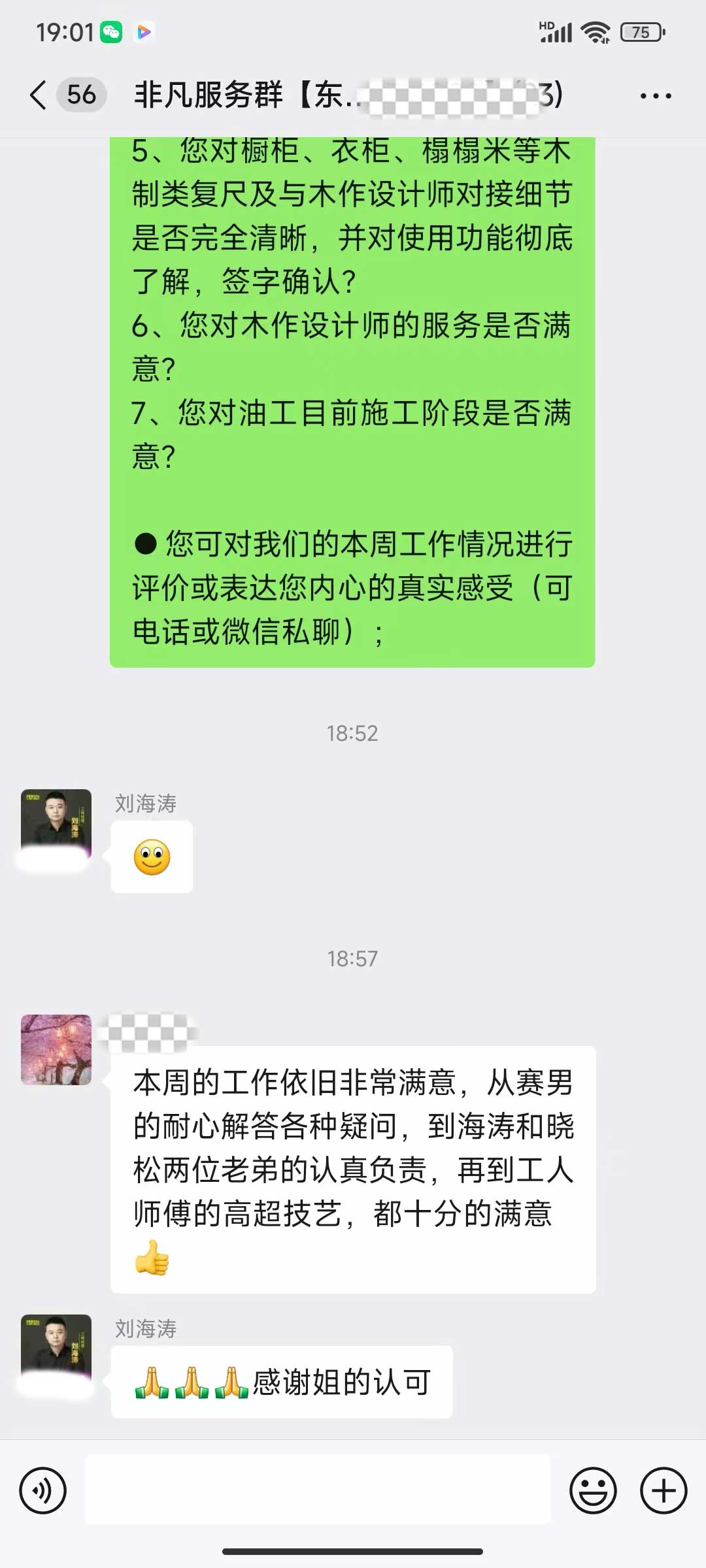Go back to the chat list
This screenshot has width=706, height=1568.
click(x=39, y=95)
